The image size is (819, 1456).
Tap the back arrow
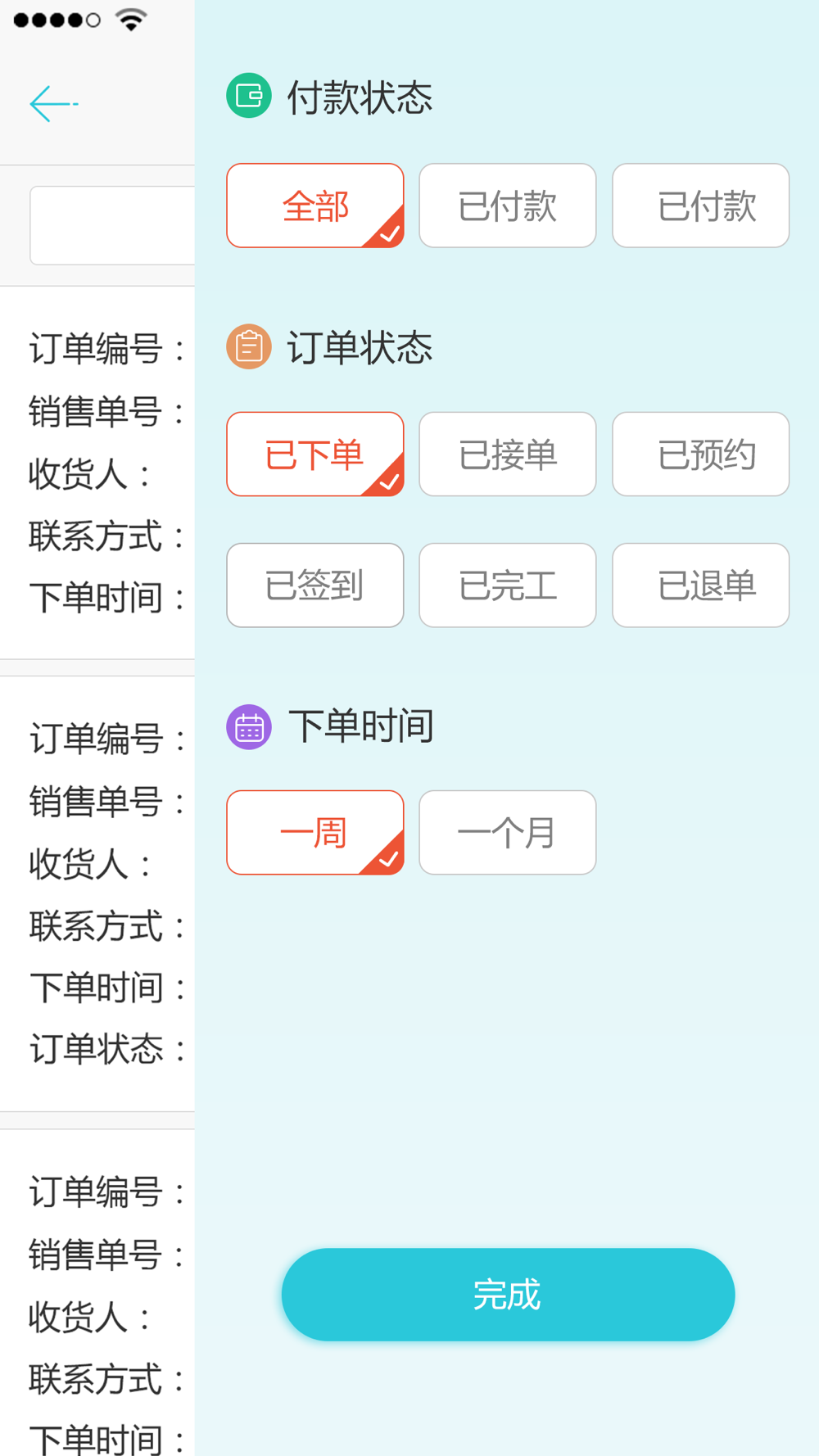[54, 104]
